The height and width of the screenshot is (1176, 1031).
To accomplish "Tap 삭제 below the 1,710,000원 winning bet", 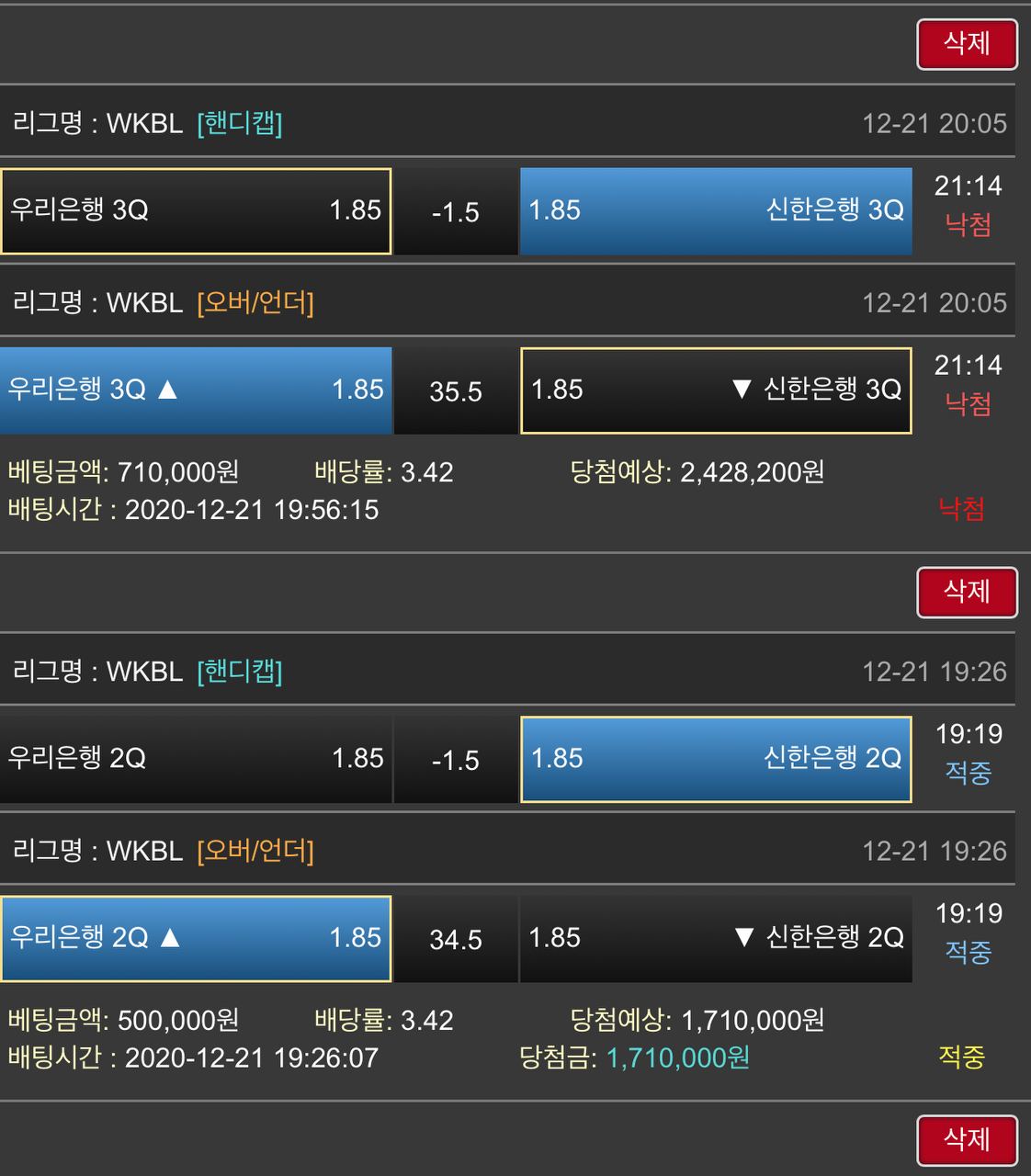I will [x=967, y=1139].
